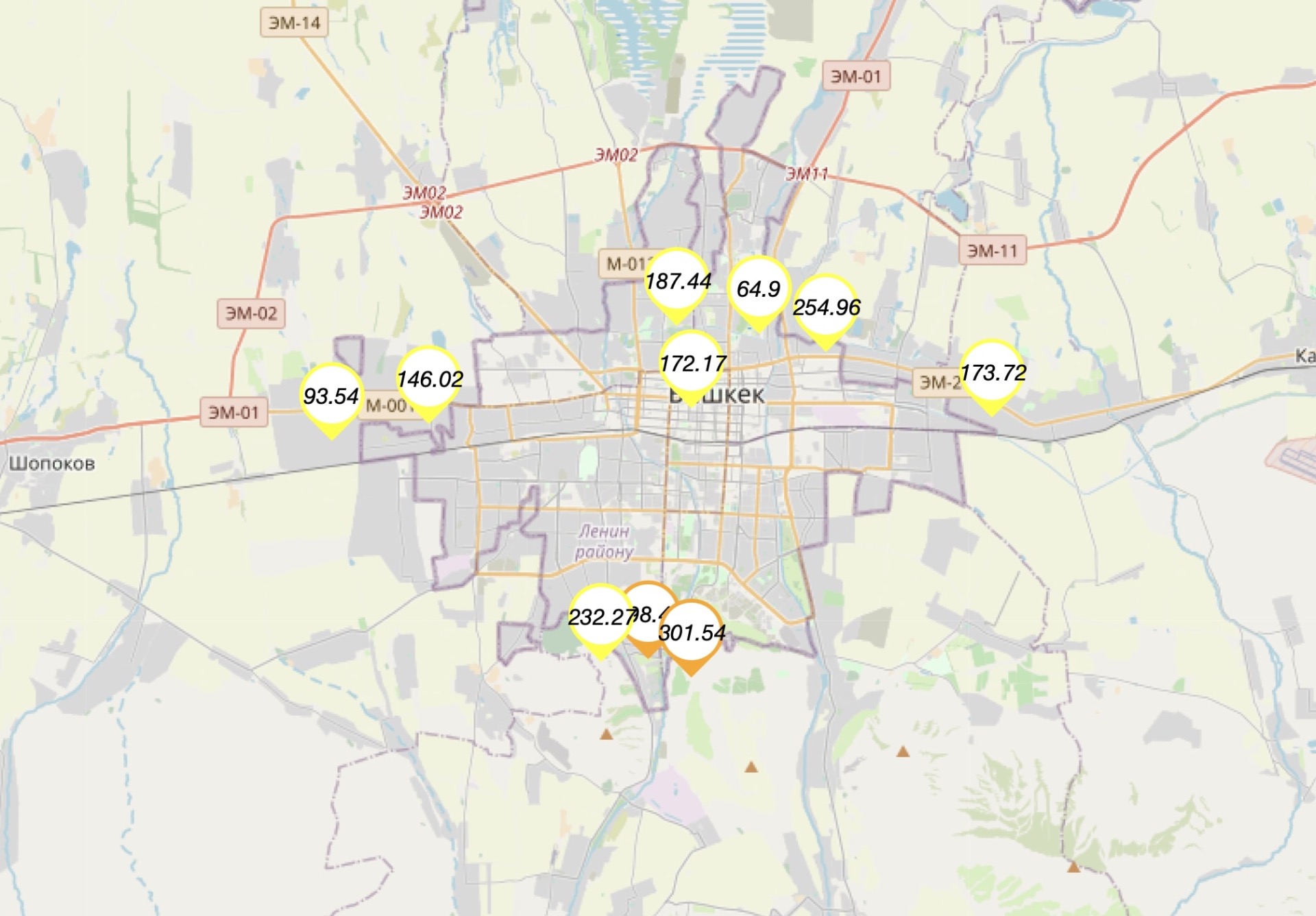The image size is (1316, 916).
Task: Open the 146.02 marker details
Action: 429,379
